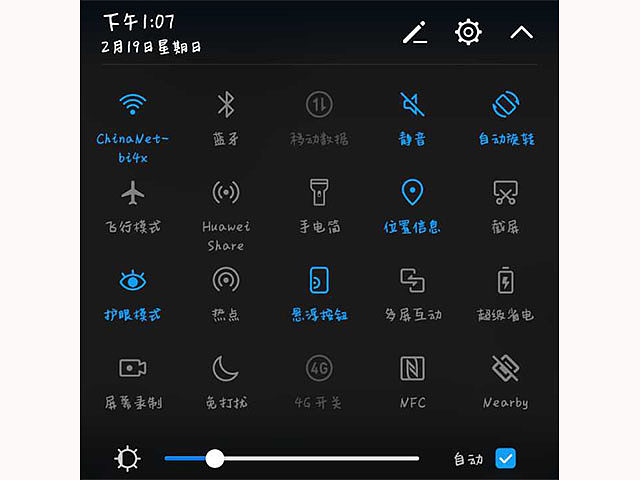This screenshot has height=480, width=640.
Task: Switch on the 手电筒 flashlight
Action: (319, 192)
